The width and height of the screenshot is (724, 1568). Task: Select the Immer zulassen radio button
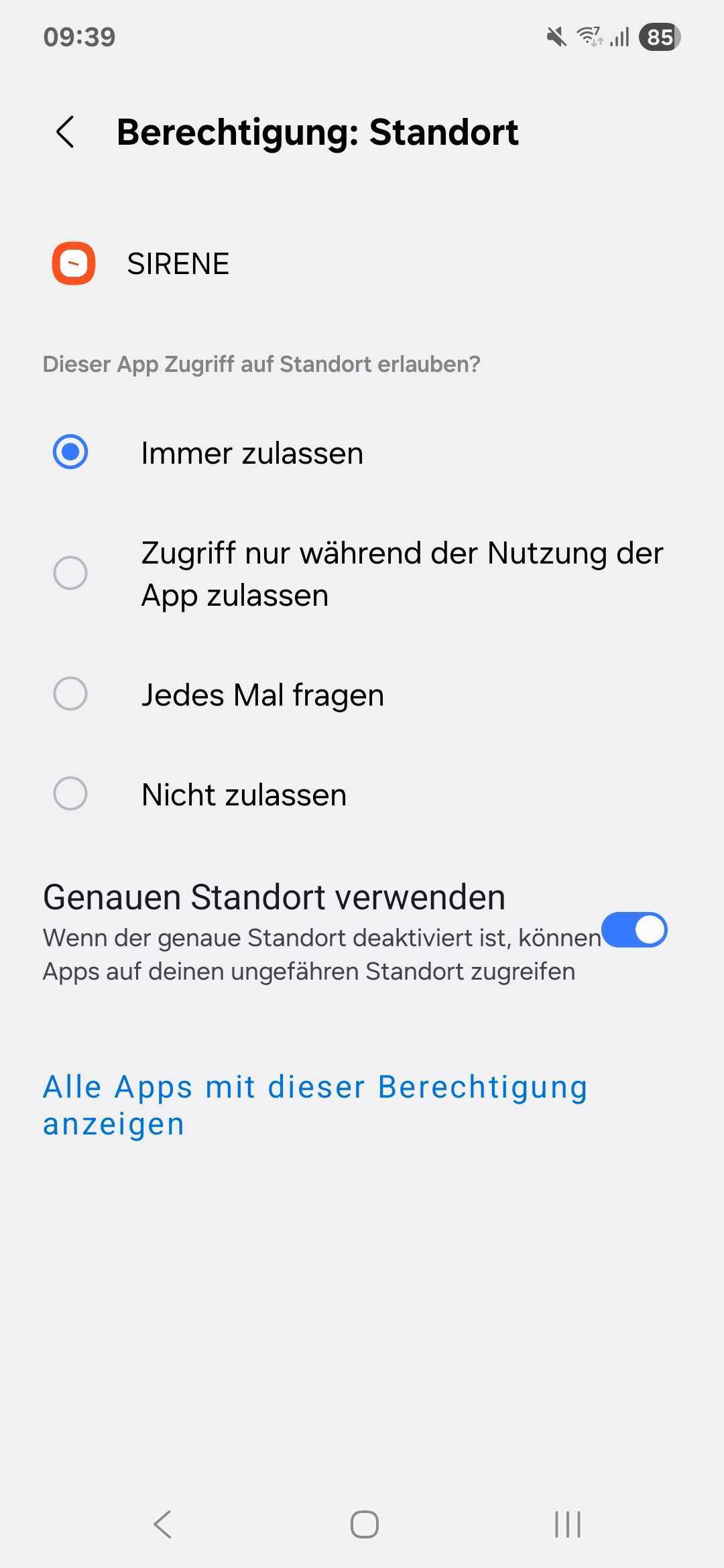[x=70, y=453]
